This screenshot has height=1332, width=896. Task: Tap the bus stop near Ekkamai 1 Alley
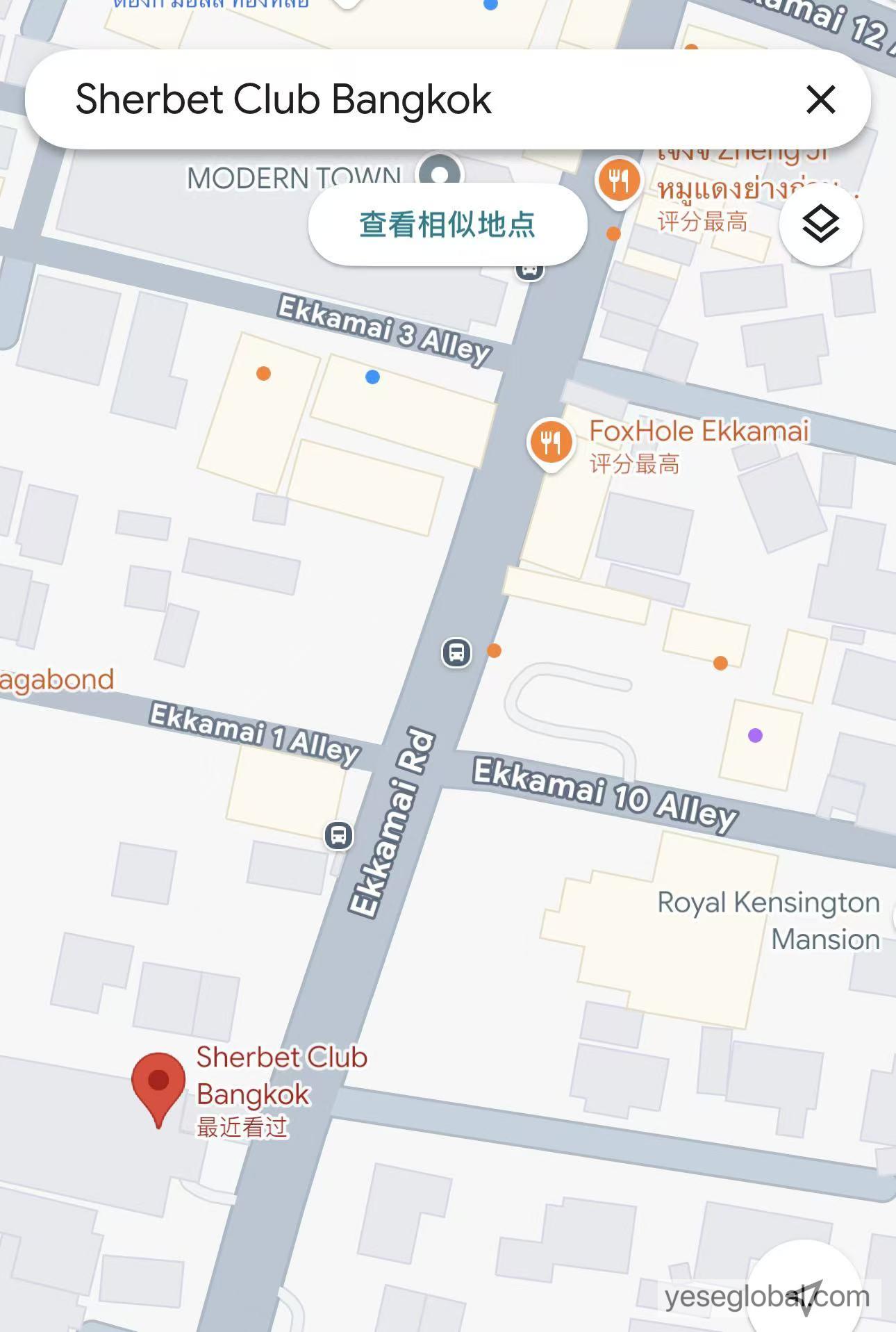point(338,834)
